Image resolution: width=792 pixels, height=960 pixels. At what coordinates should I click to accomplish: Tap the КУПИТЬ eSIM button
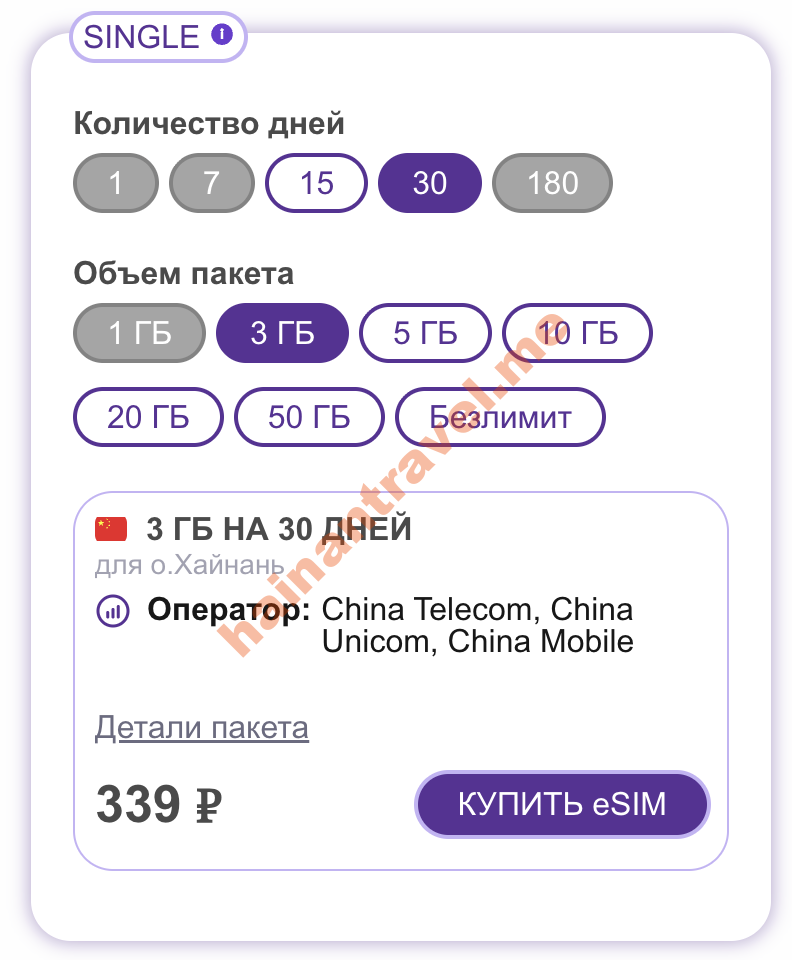click(562, 804)
